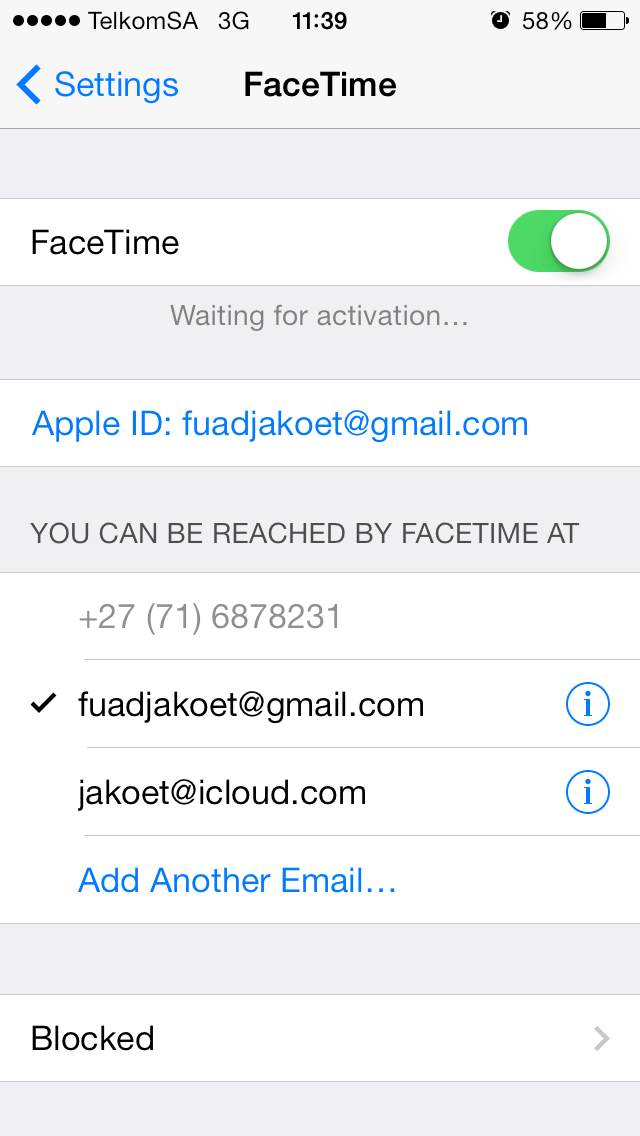The height and width of the screenshot is (1136, 640).
Task: Turn off the FaceTime switch
Action: pos(558,242)
